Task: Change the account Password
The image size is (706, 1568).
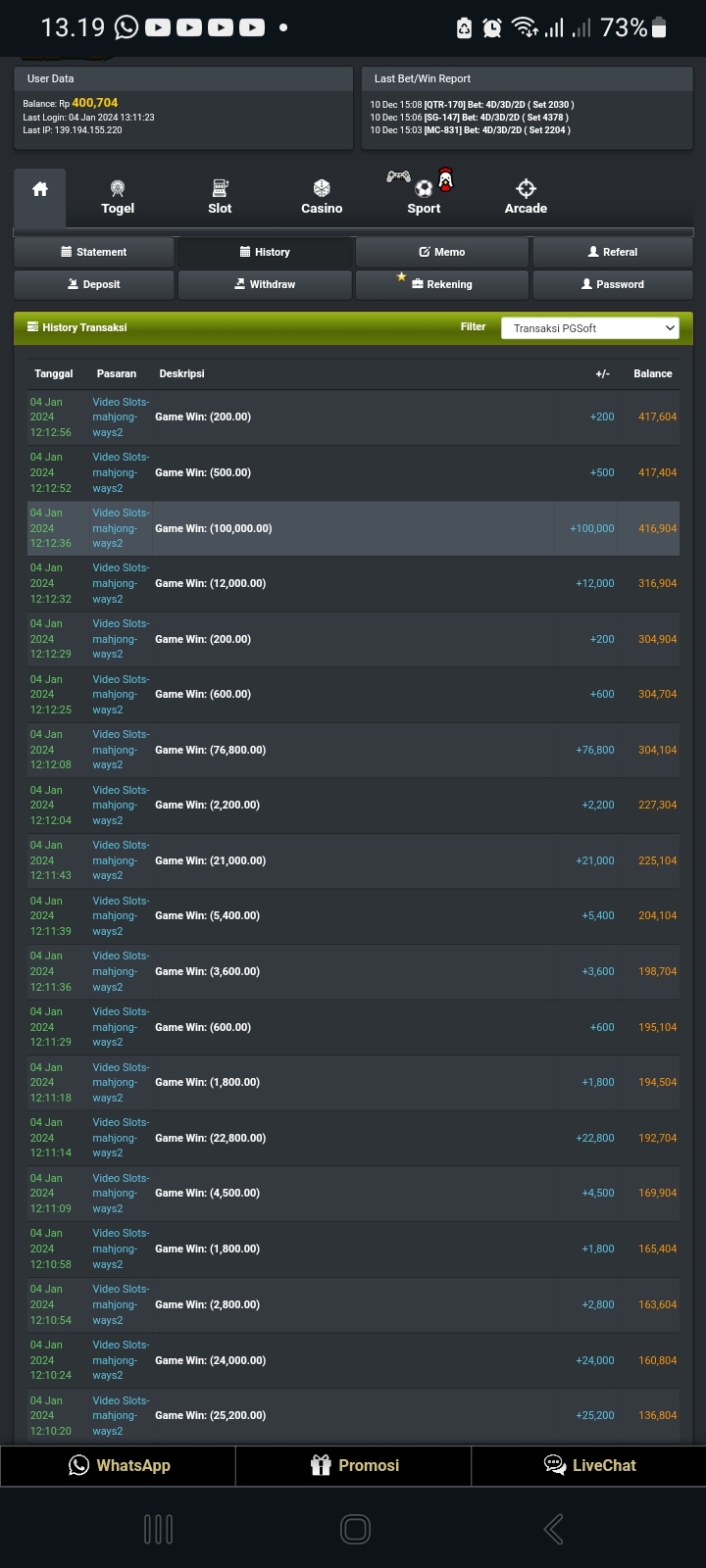Action: click(613, 284)
